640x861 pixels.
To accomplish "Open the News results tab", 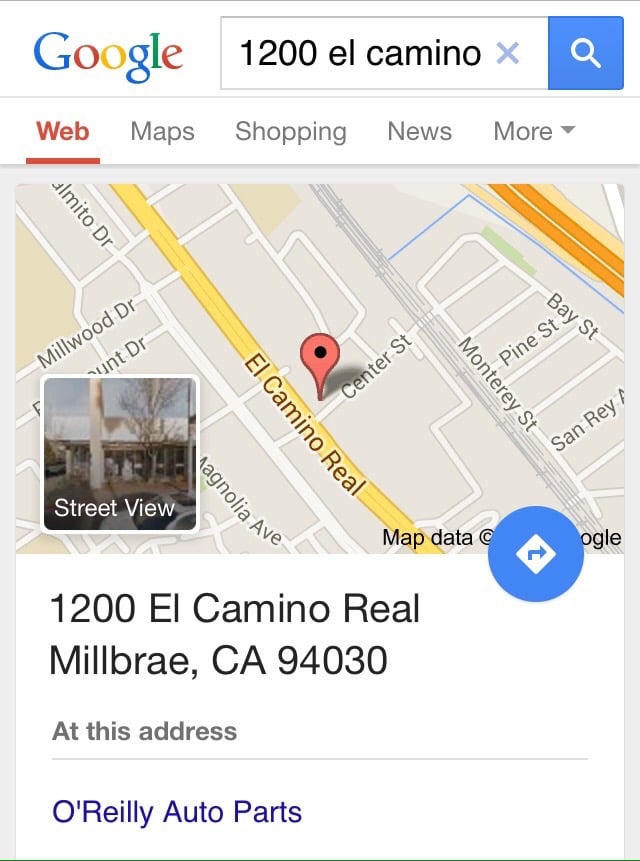I will click(x=419, y=131).
